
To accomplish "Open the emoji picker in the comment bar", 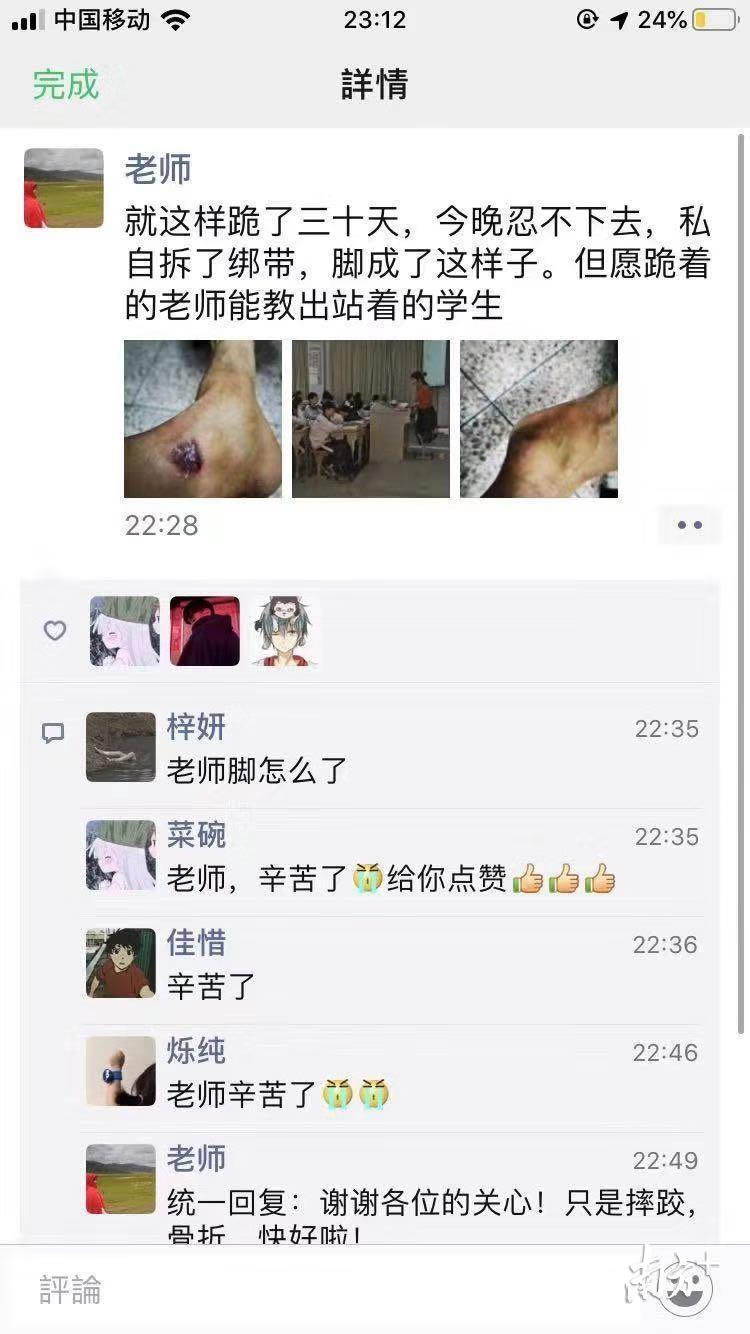I will pyautogui.click(x=688, y=1290).
